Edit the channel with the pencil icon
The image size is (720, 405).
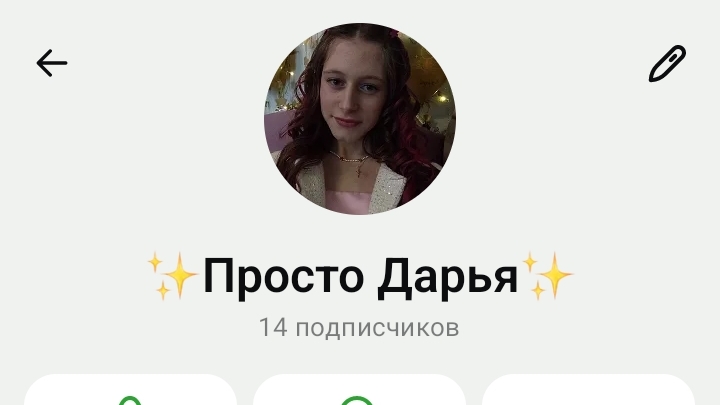tap(667, 63)
